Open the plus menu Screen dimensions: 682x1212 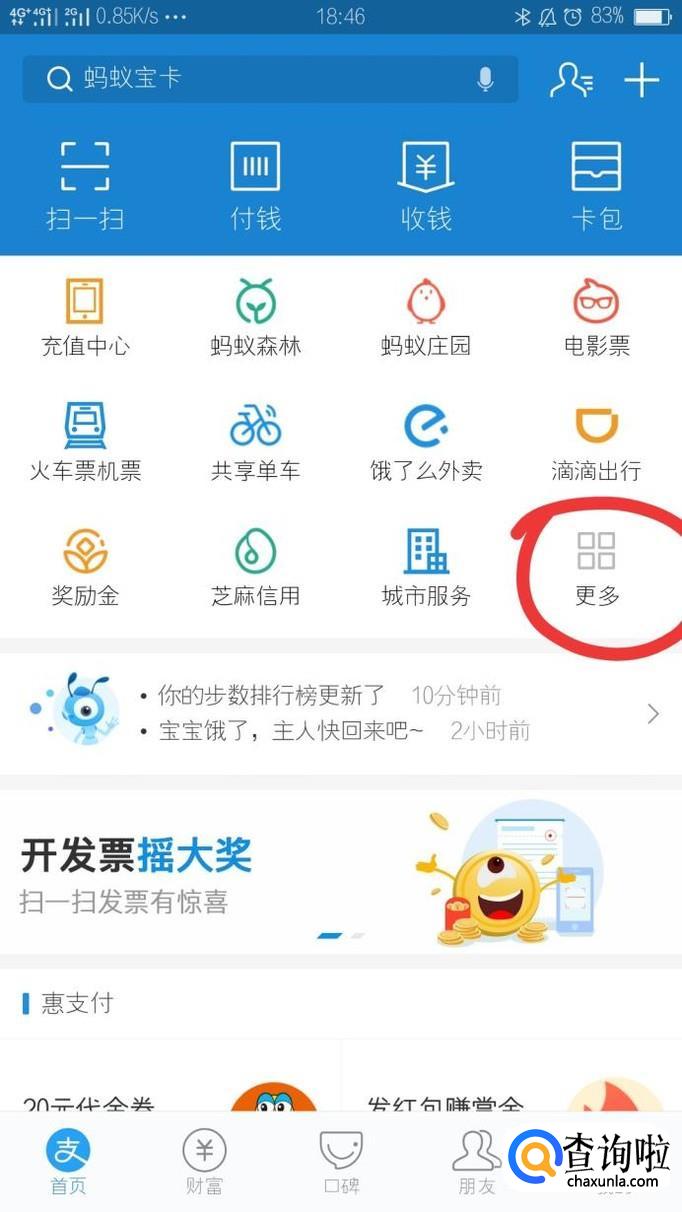coord(641,80)
